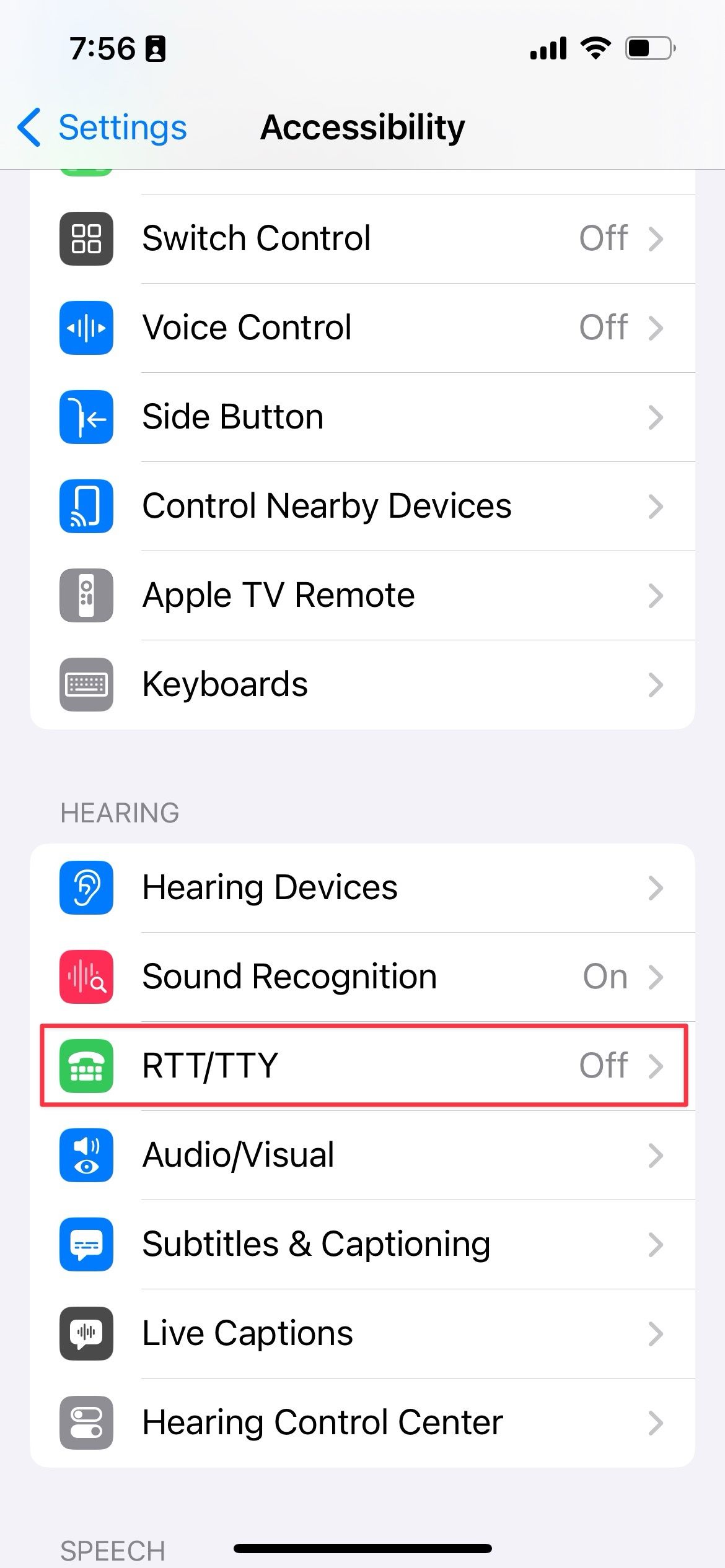Open Voice Control settings

362,328
